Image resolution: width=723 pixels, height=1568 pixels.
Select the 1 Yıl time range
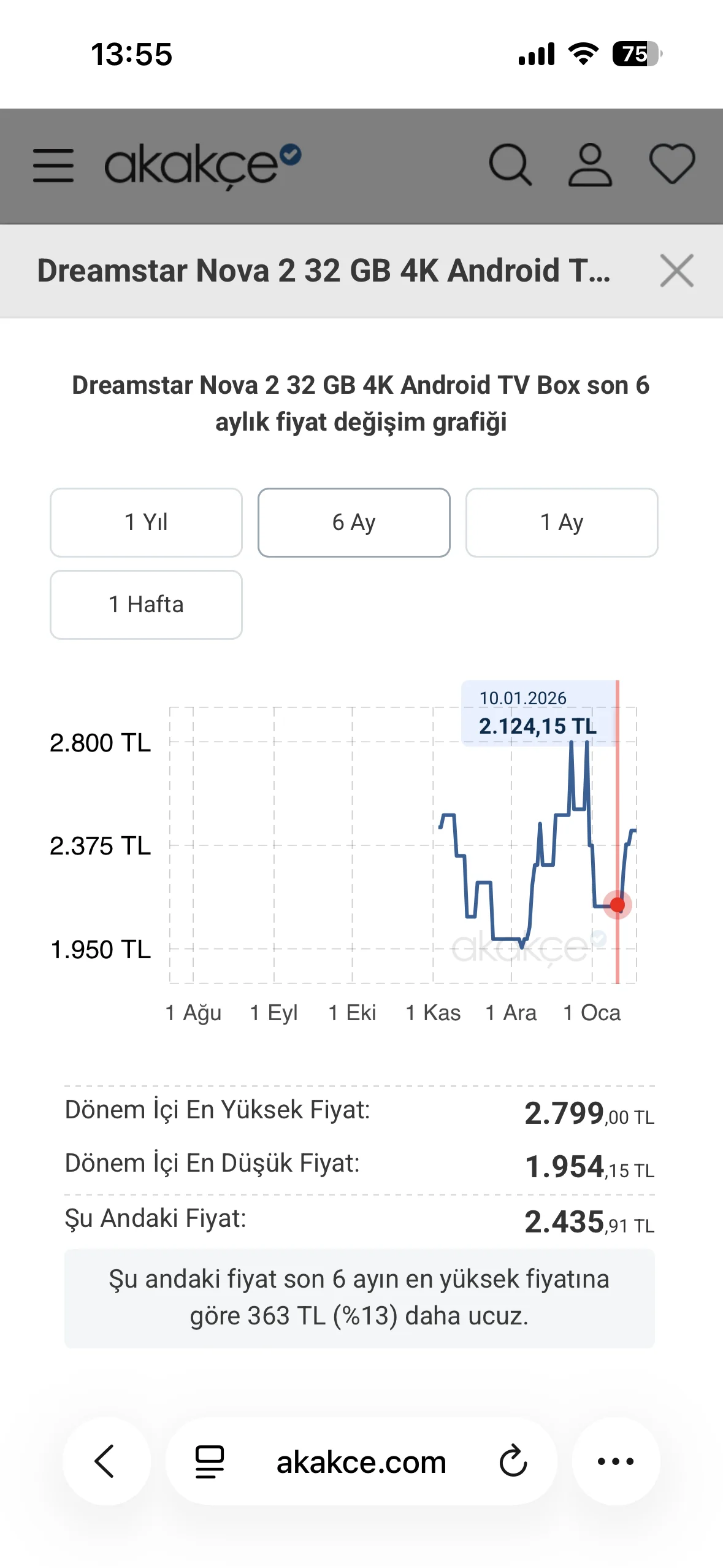(x=146, y=523)
